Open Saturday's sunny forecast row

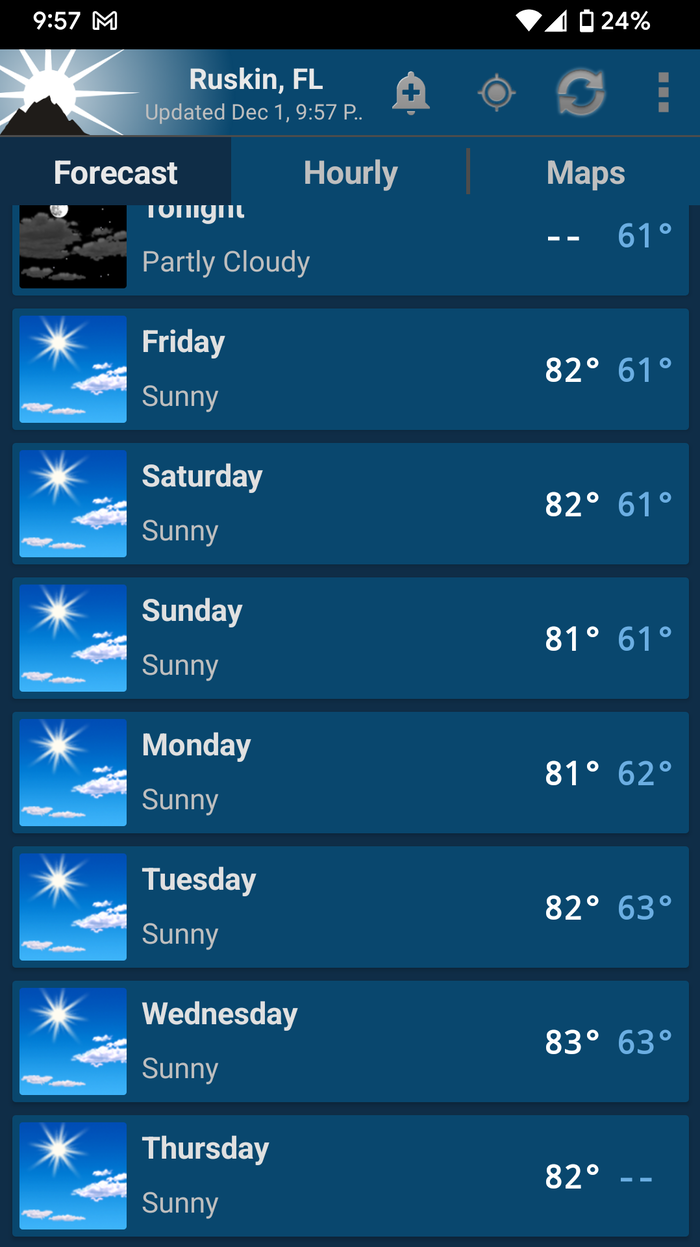coord(350,503)
